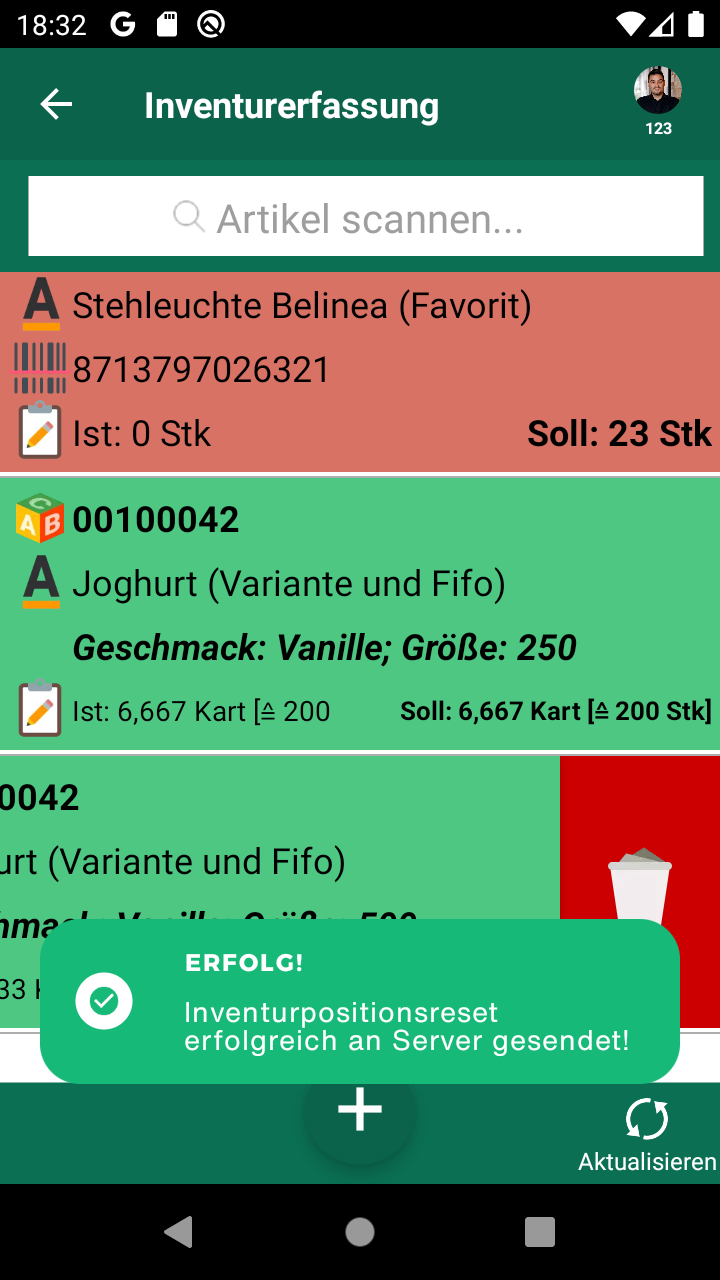The image size is (720, 1280).
Task: Open recent apps via system square
Action: pyautogui.click(x=540, y=1232)
